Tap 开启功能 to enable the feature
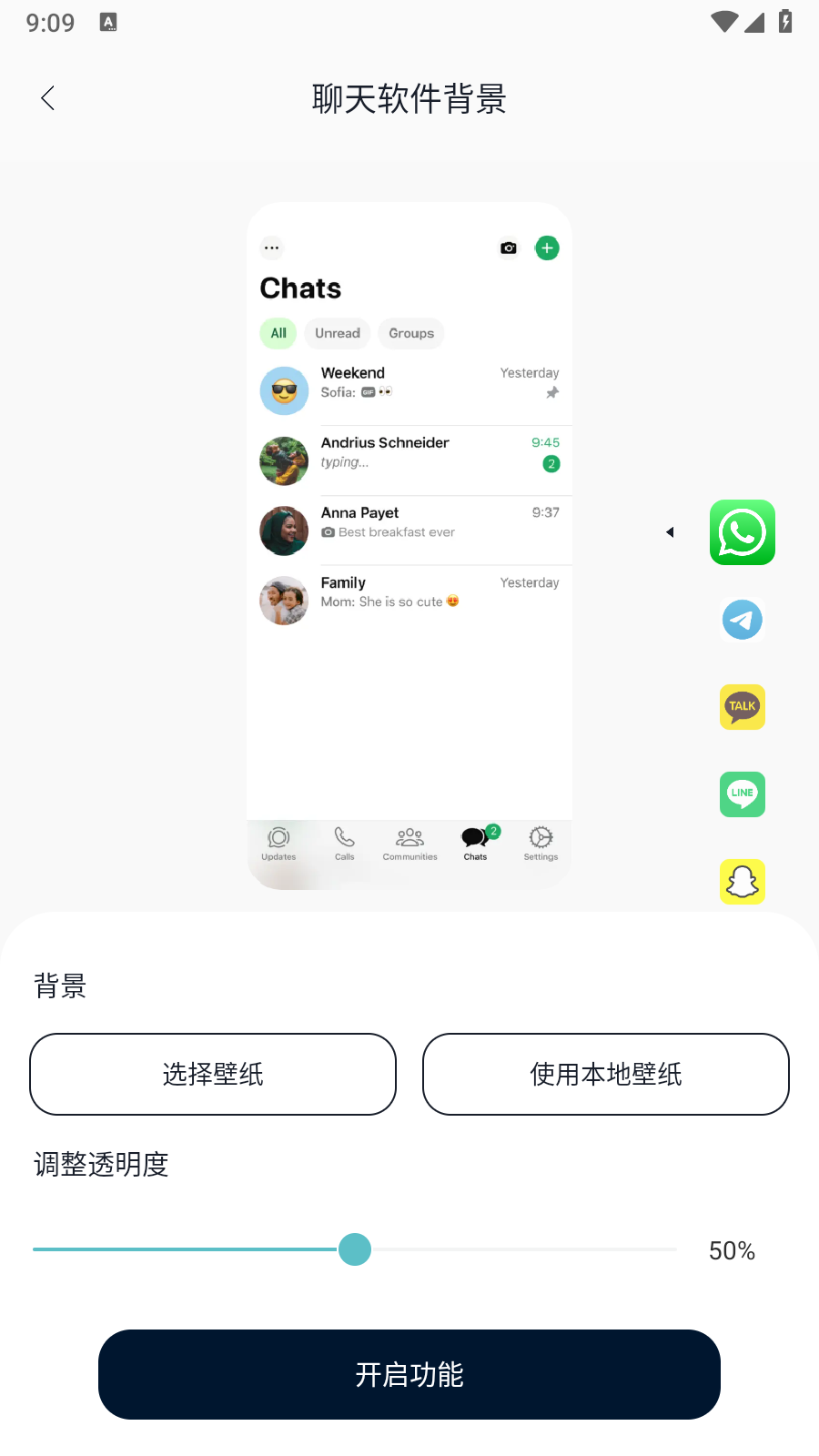819x1456 pixels. (409, 1374)
